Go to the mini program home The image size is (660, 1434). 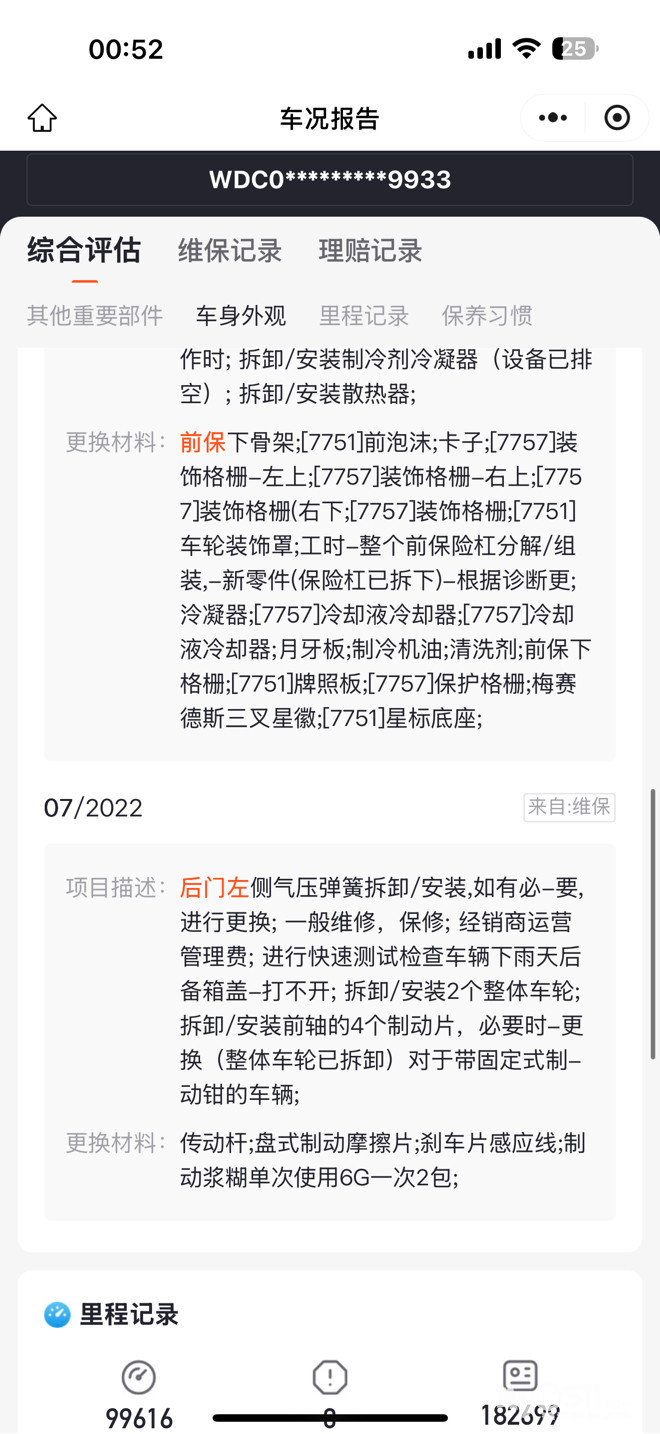[x=42, y=118]
